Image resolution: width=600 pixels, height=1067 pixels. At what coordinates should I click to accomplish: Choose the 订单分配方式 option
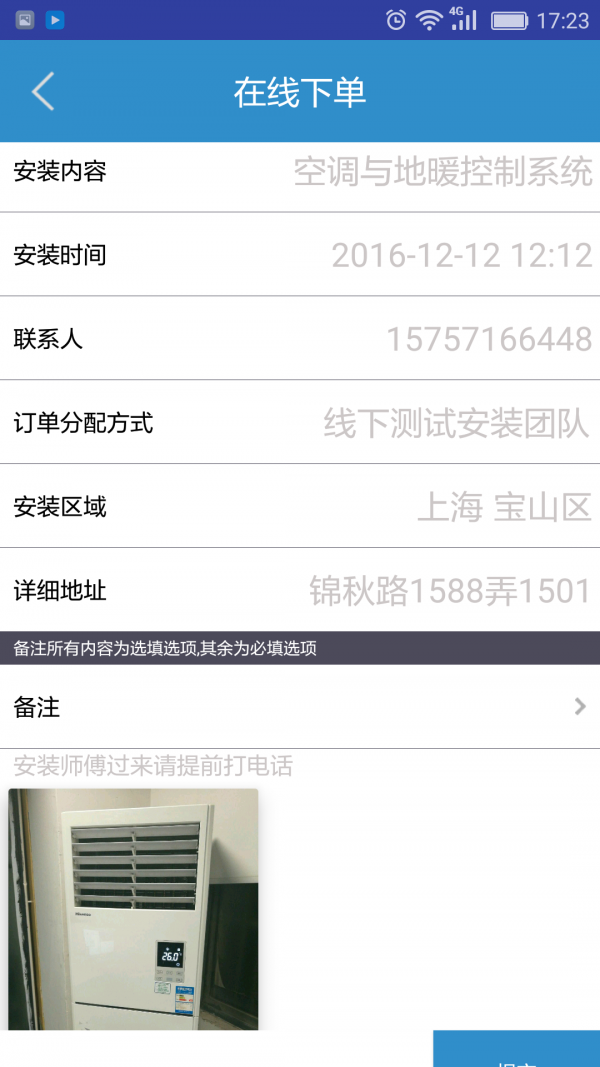[x=456, y=424]
